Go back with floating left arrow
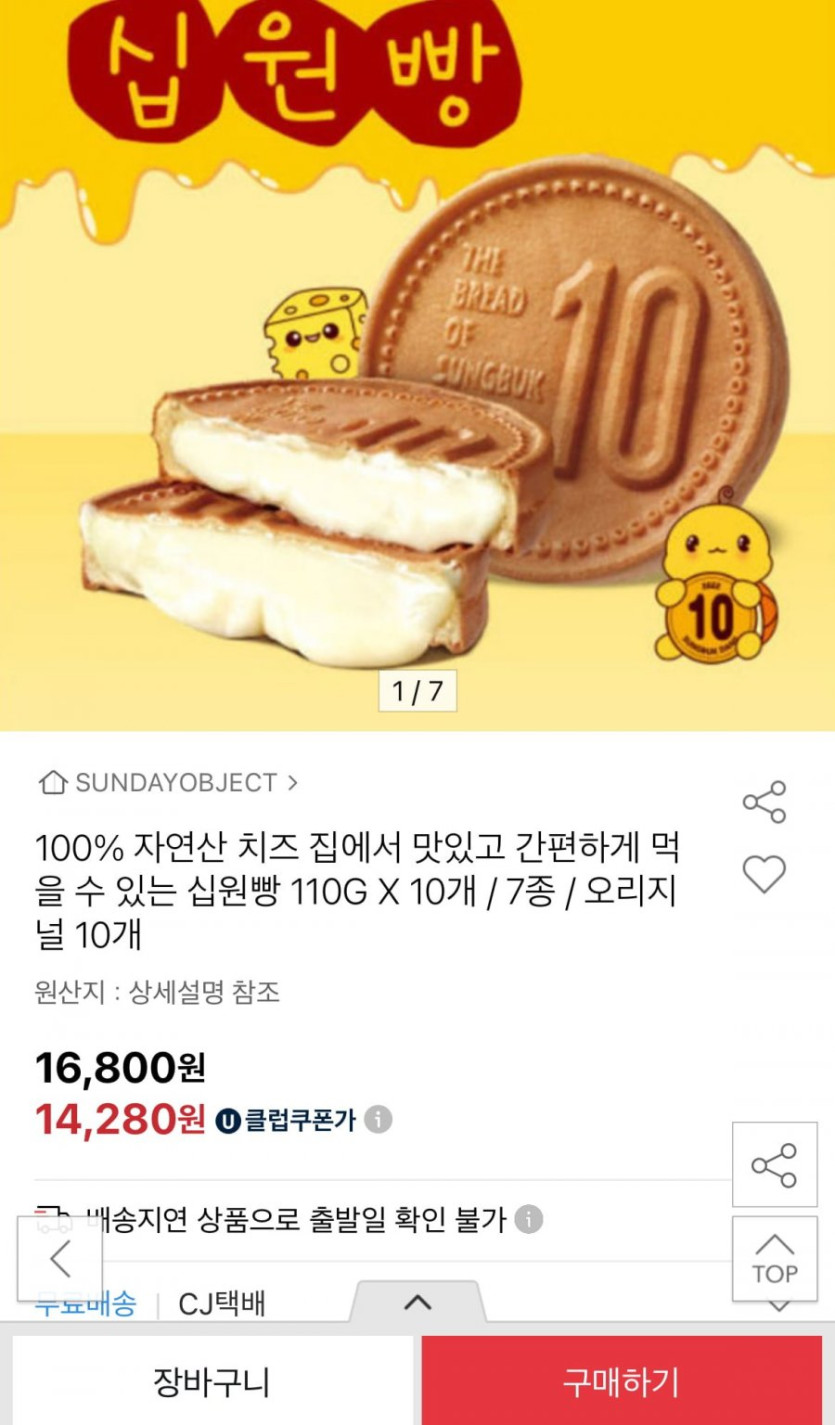835x1425 pixels. pos(60,1259)
